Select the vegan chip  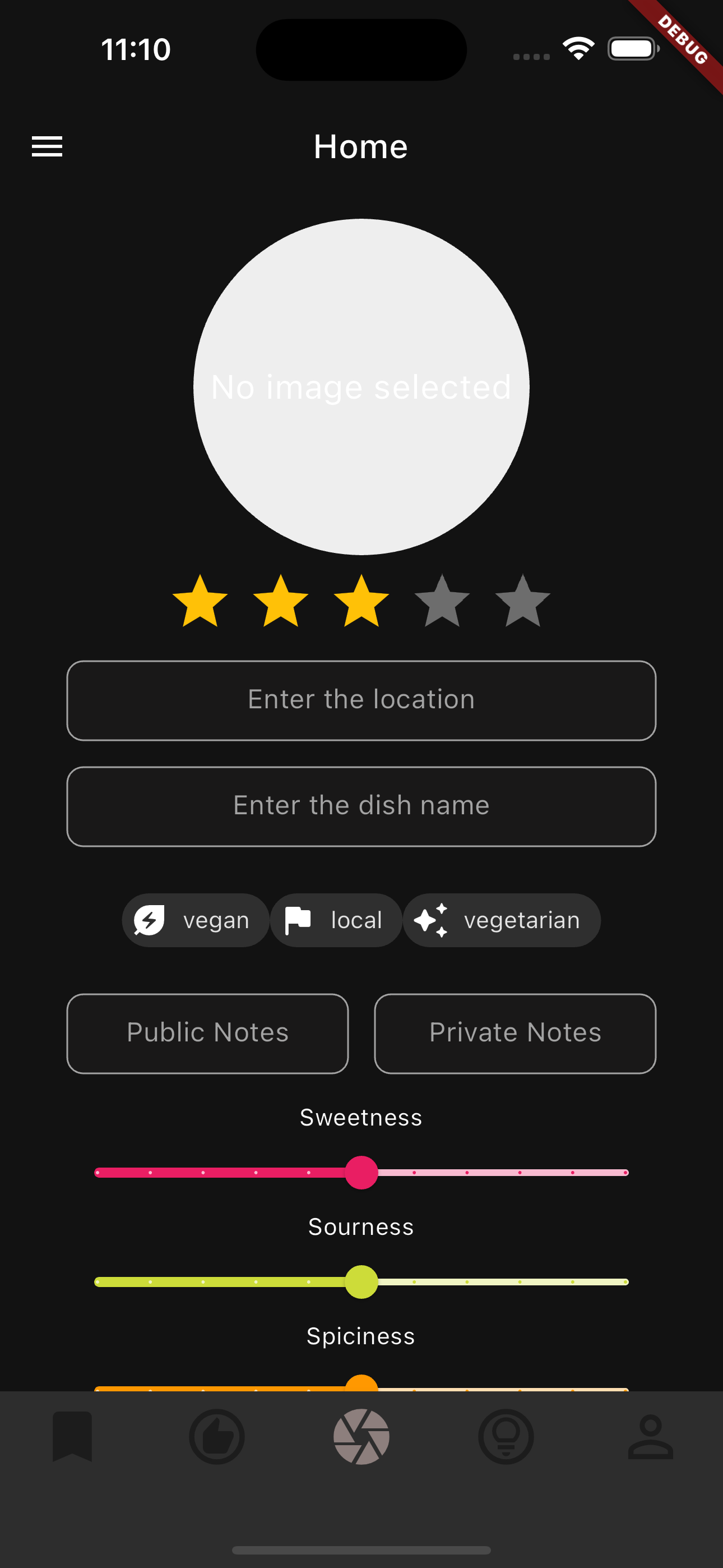click(196, 920)
